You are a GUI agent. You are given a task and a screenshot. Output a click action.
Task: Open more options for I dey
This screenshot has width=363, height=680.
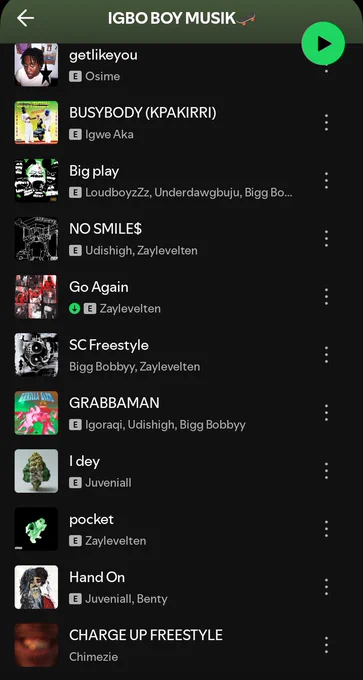[x=326, y=471]
